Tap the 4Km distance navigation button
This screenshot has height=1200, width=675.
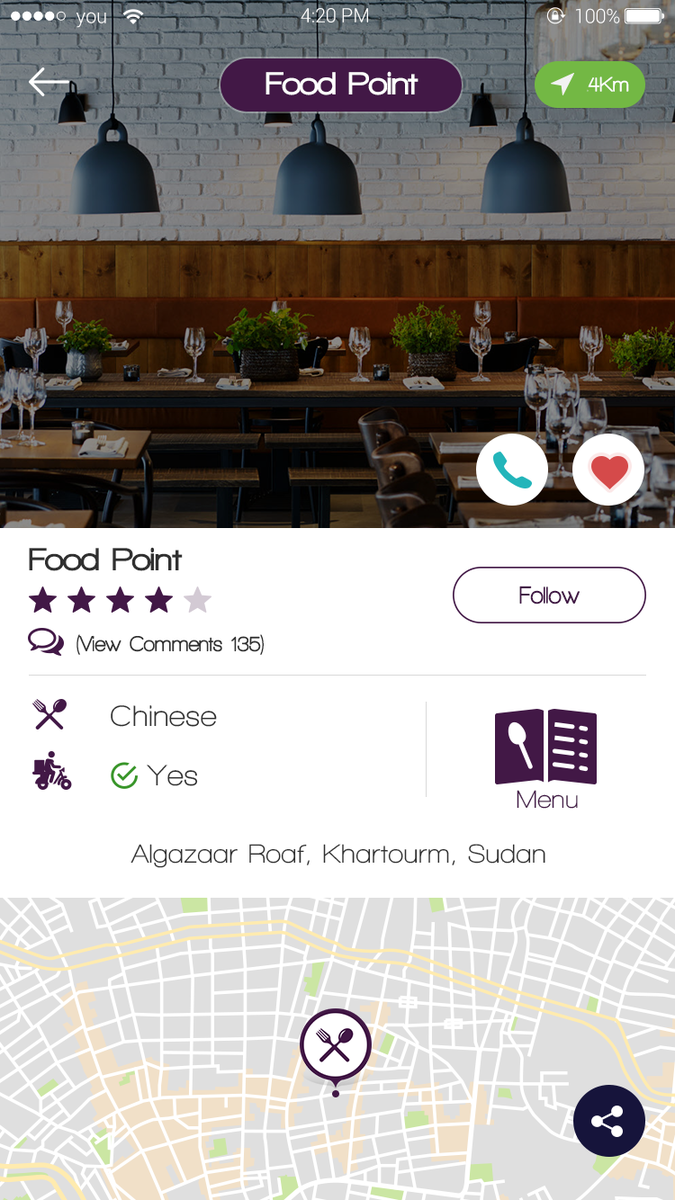(x=590, y=85)
